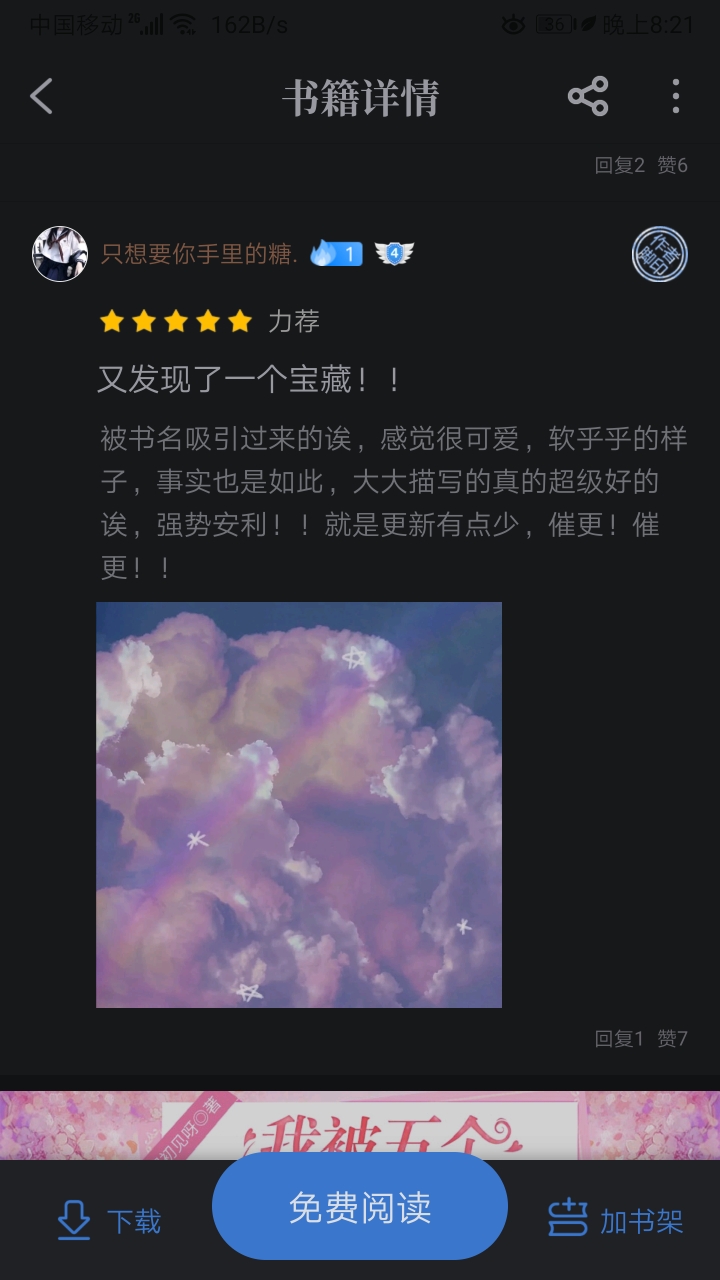Tap 回复1 under the cloud image
The width and height of the screenshot is (720, 1280).
click(x=619, y=1039)
